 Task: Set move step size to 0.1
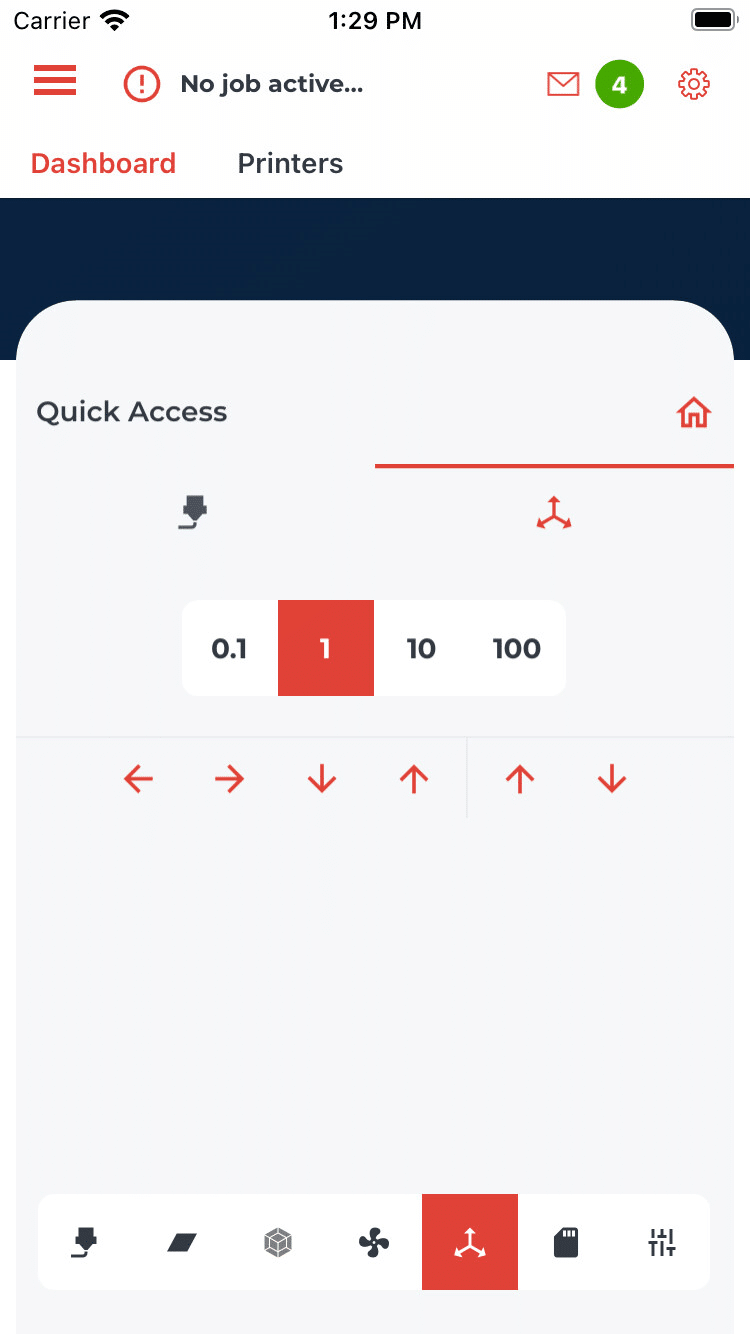(x=229, y=648)
